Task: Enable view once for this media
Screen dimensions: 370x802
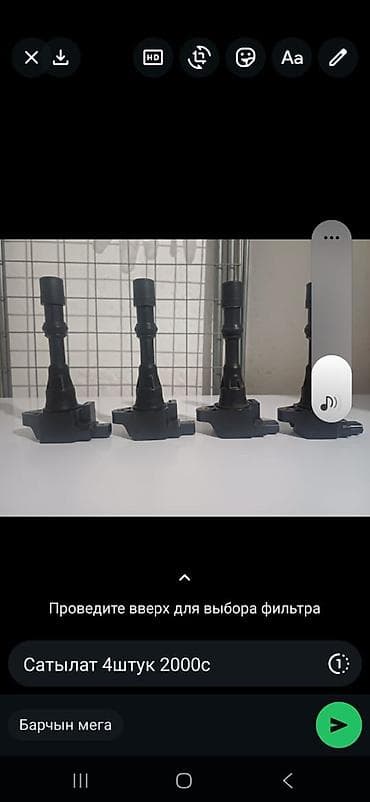Action: click(x=338, y=664)
